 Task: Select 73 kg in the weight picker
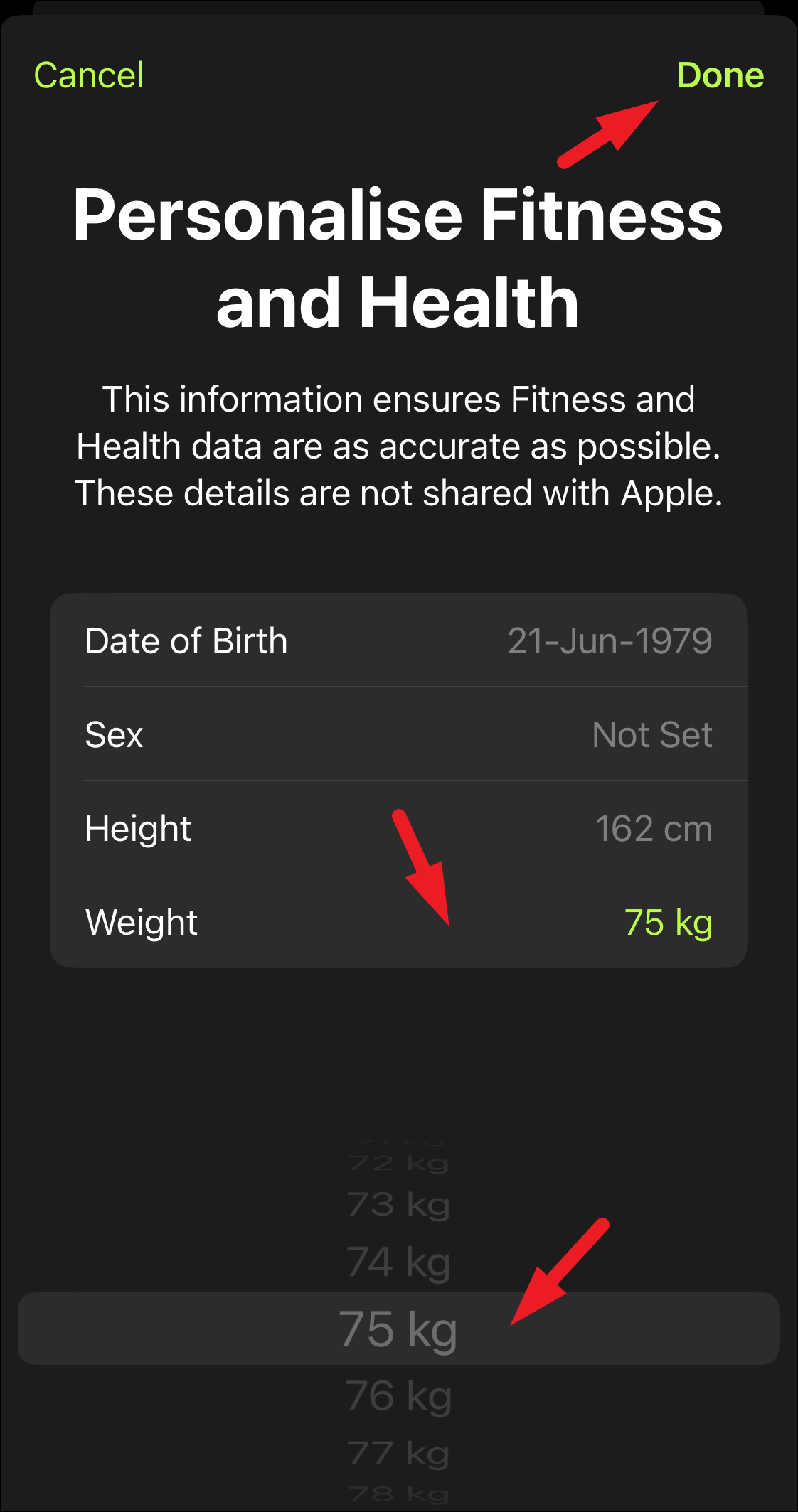point(398,1206)
